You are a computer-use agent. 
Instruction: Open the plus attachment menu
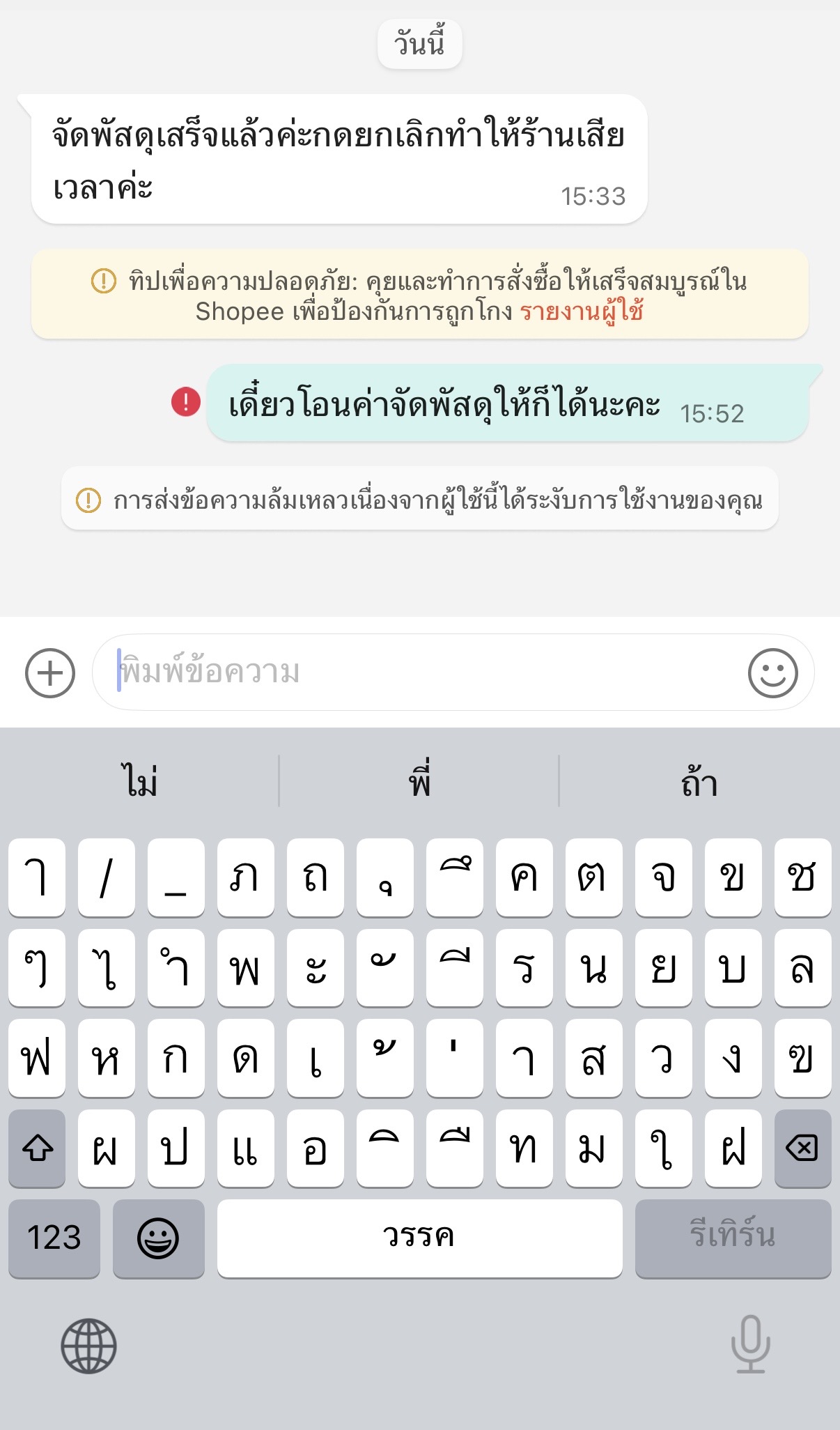[x=50, y=672]
